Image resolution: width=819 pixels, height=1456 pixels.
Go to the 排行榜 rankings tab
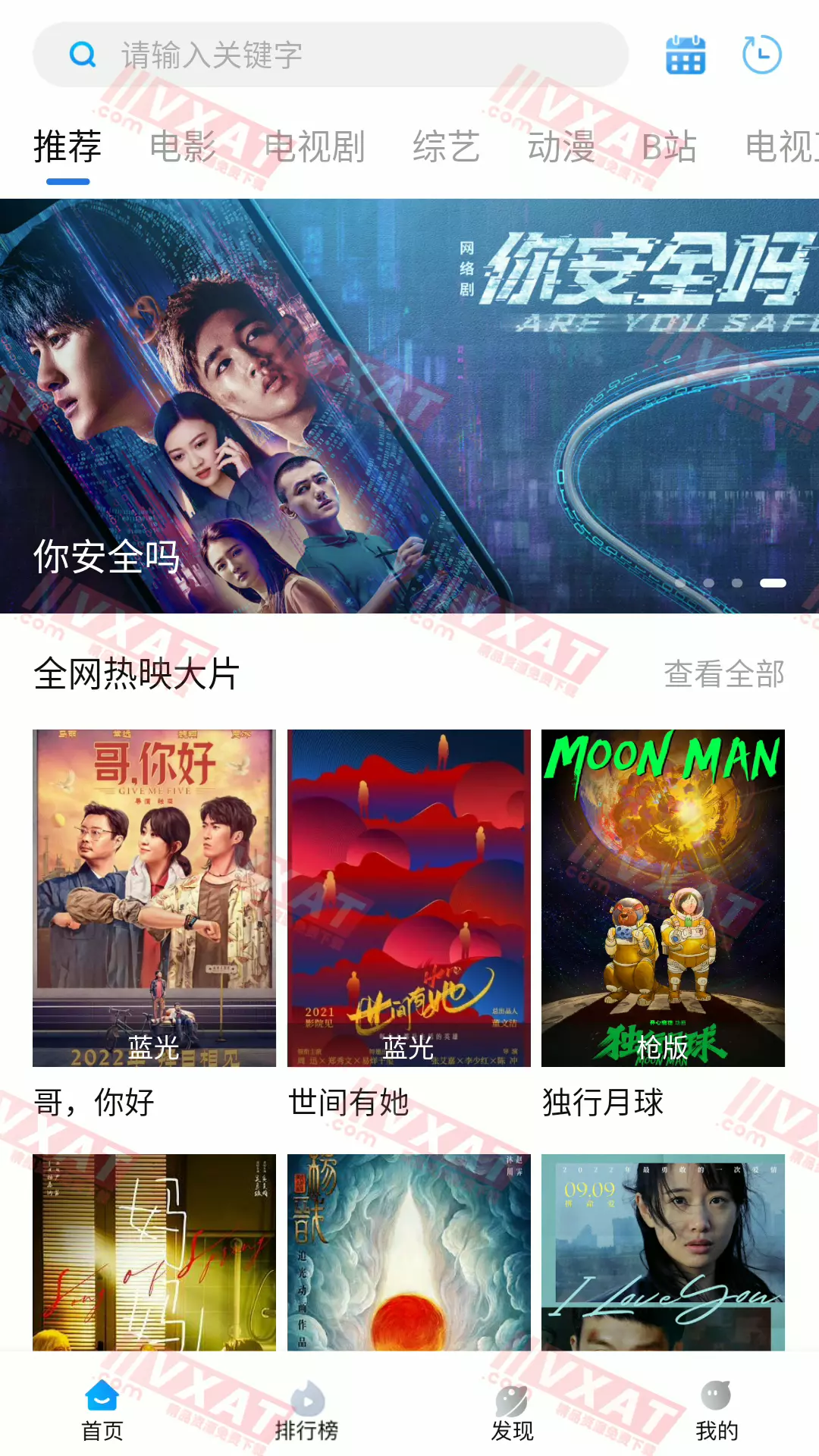tap(306, 1412)
